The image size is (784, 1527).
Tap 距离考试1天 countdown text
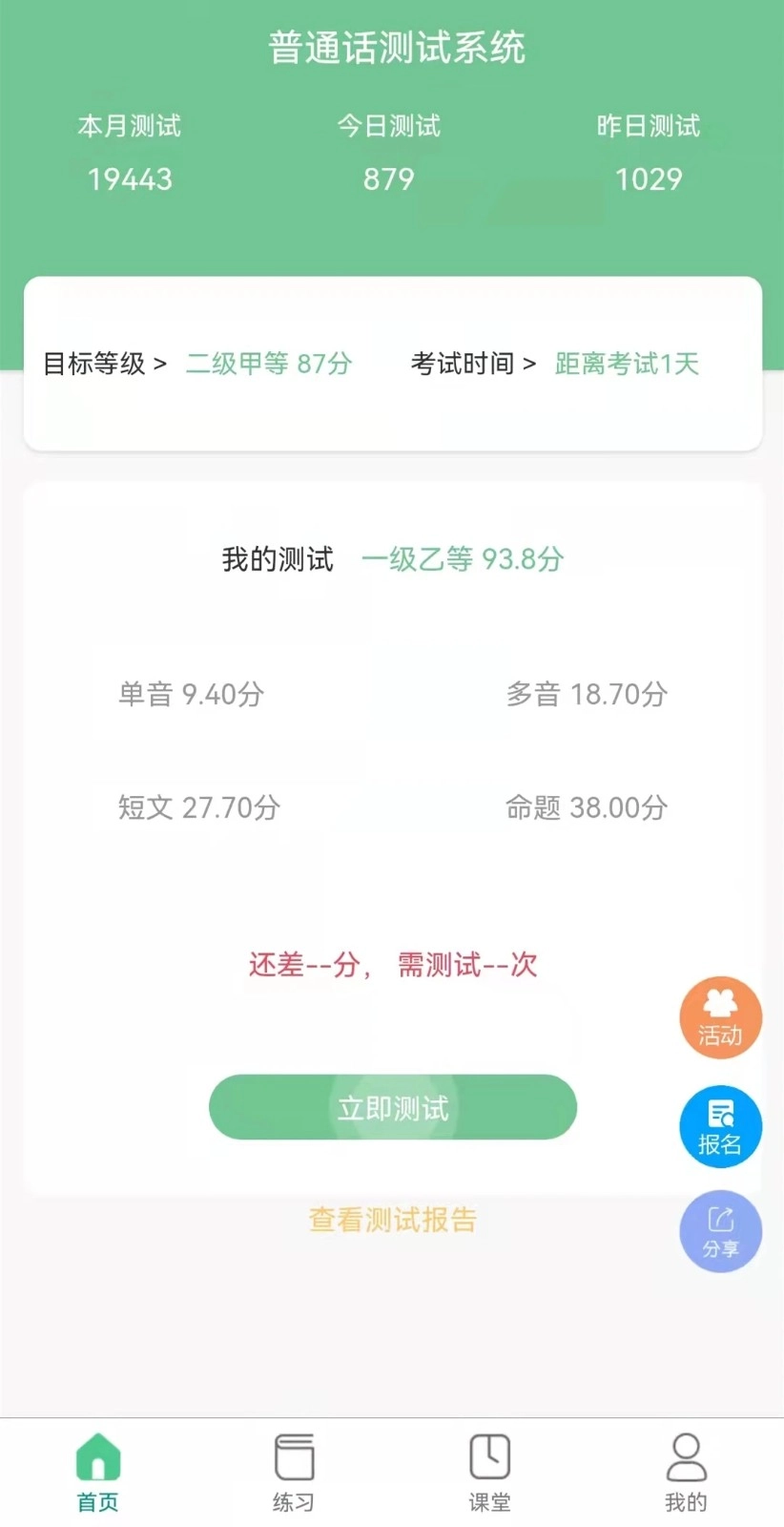coord(625,364)
